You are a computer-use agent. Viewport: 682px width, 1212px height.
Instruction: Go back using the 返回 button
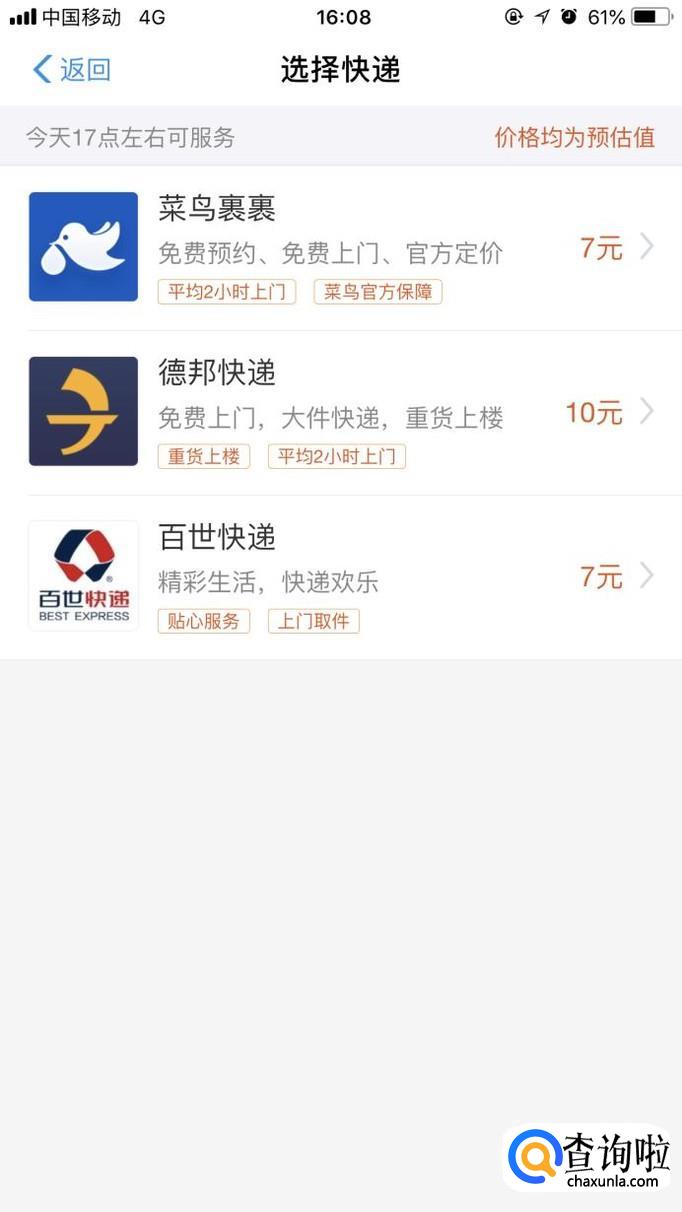click(x=71, y=69)
